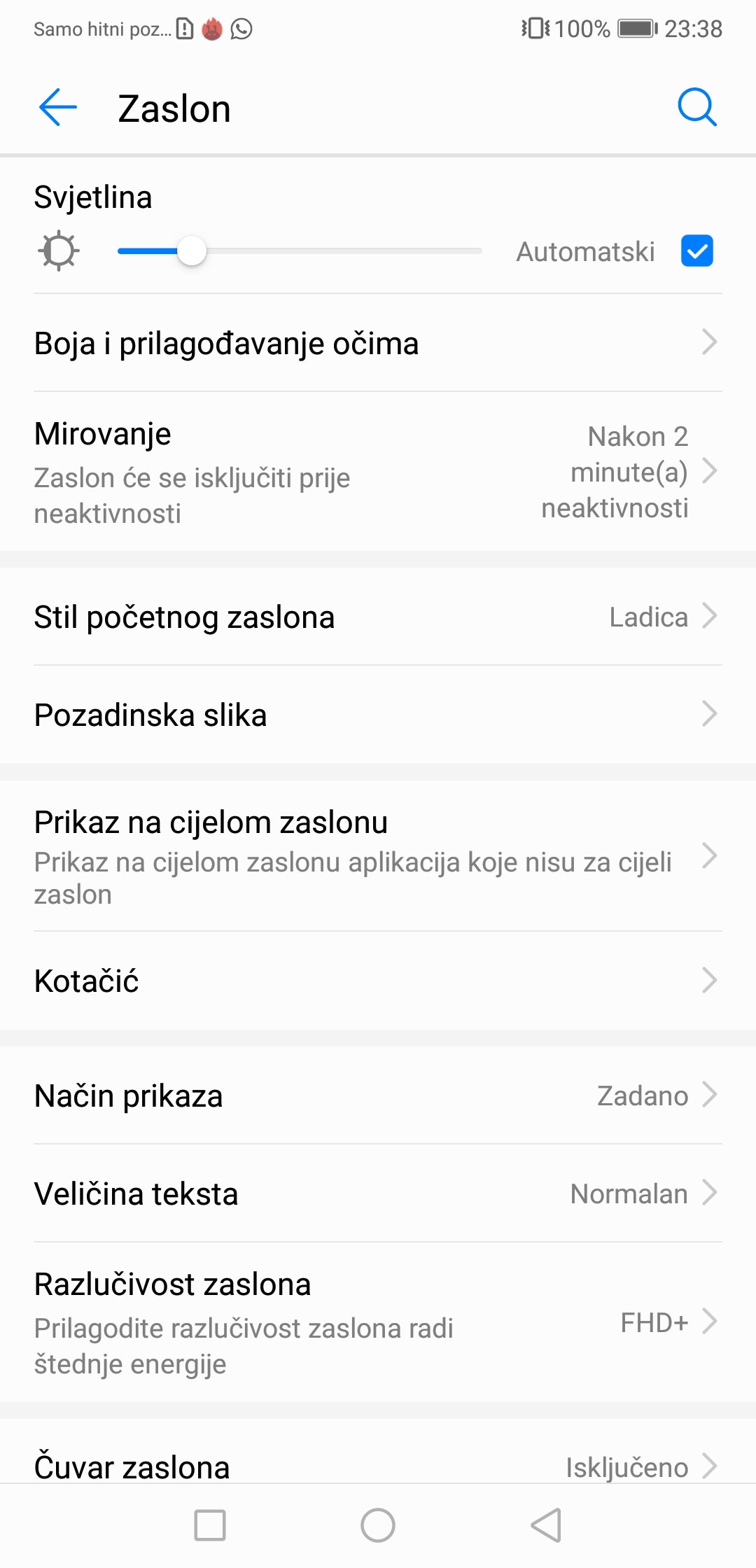This screenshot has width=756, height=1568.
Task: Open recent apps from navigation bar
Action: click(x=210, y=1526)
